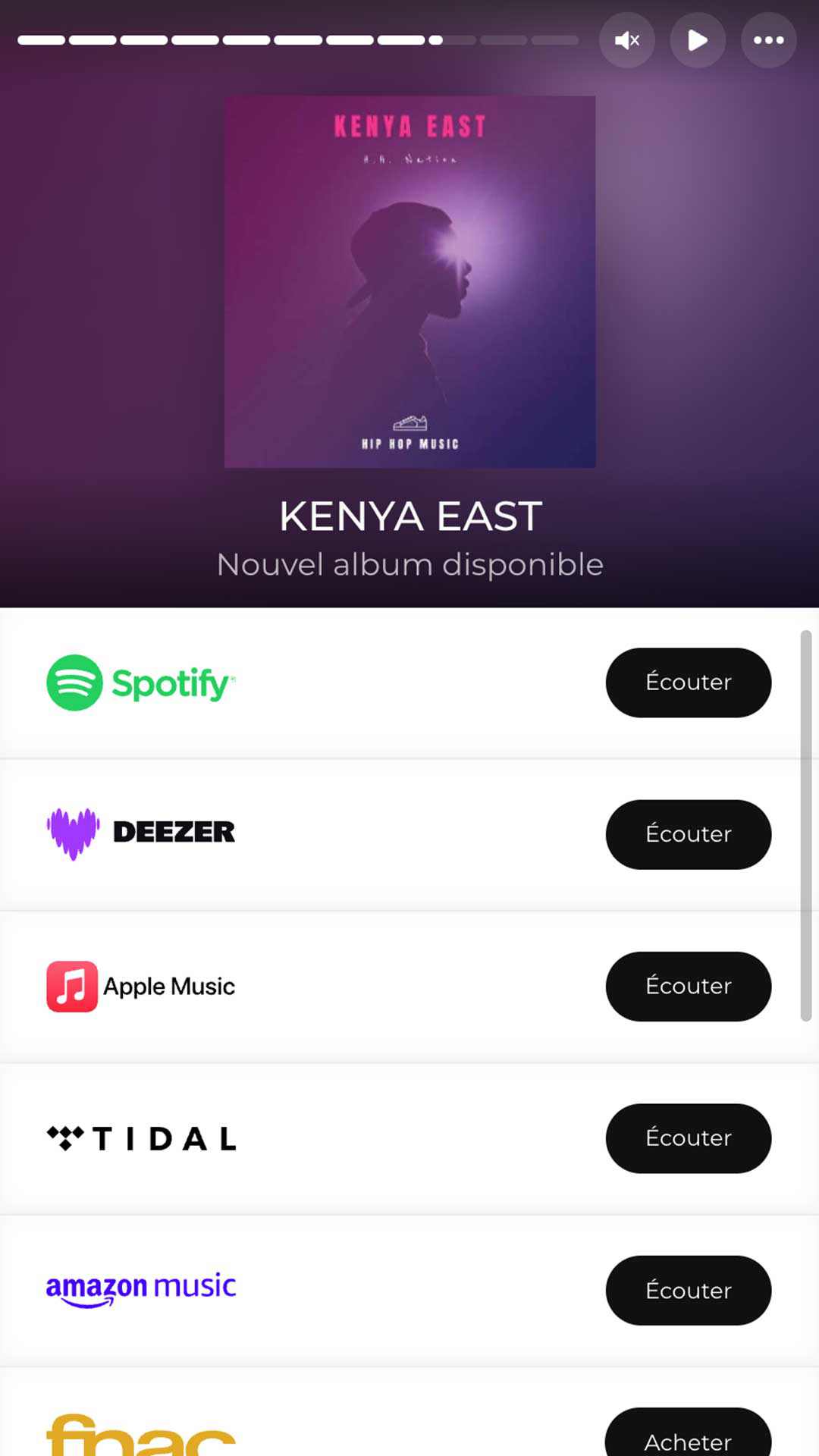The width and height of the screenshot is (819, 1456).
Task: Open the Kenya East album cover
Action: 409,281
